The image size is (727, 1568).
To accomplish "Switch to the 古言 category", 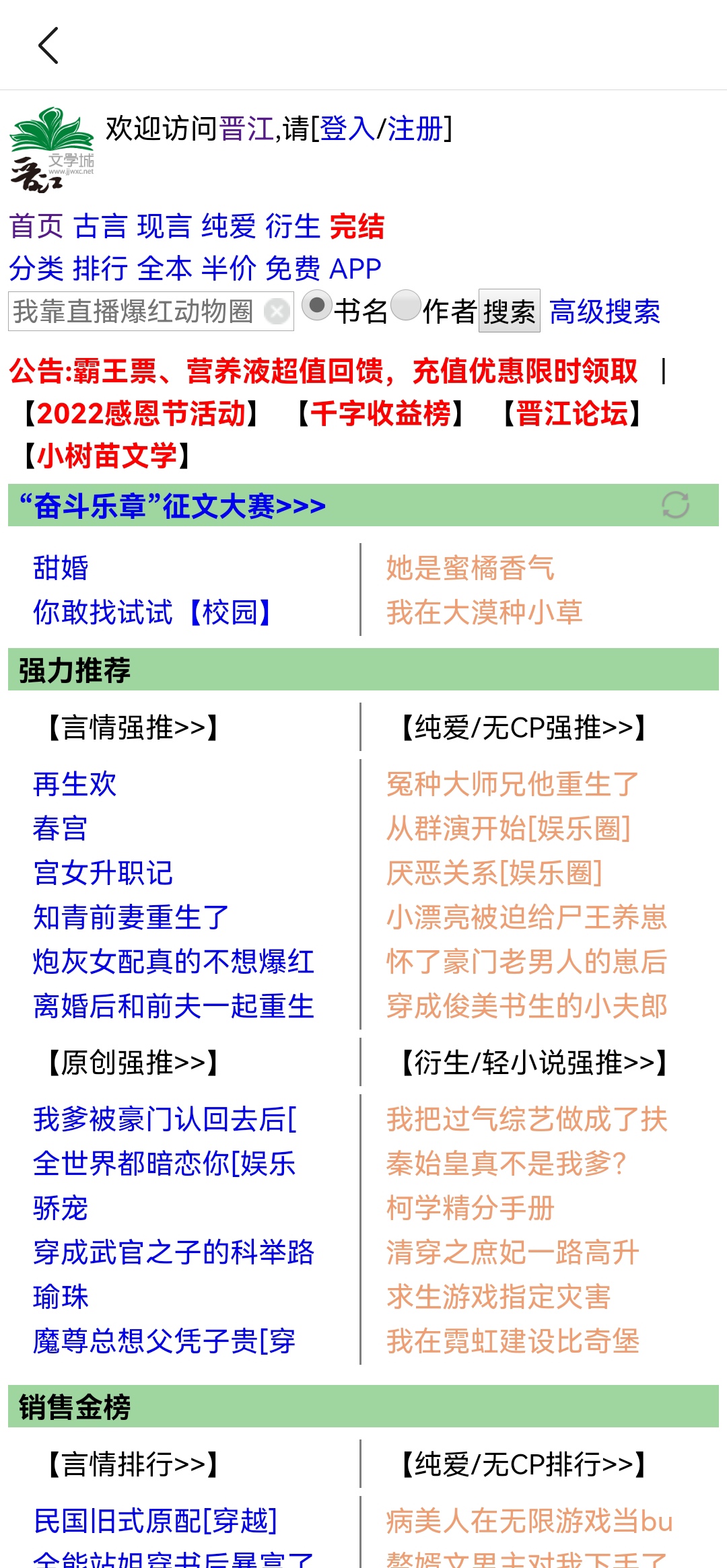I will (100, 226).
